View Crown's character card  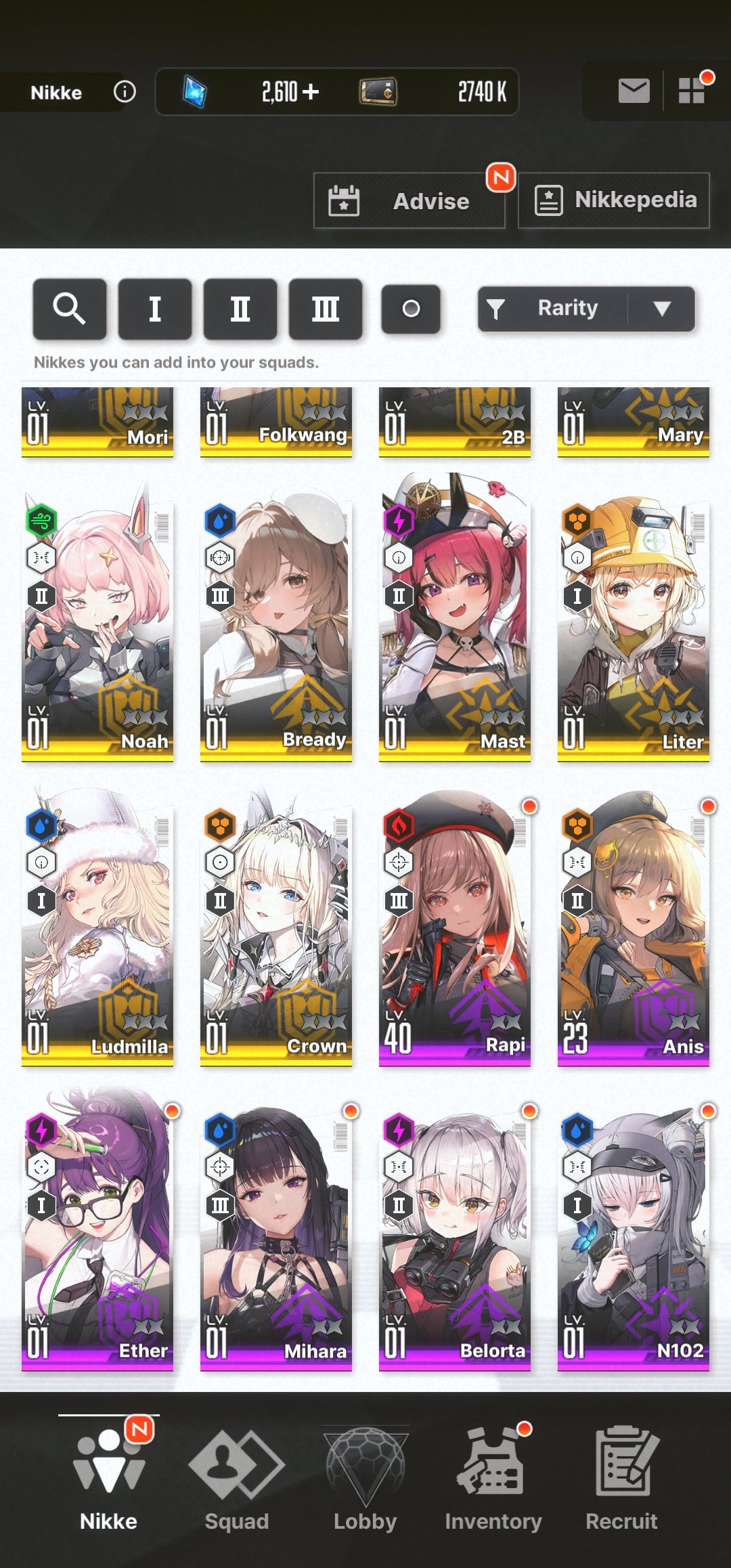(x=276, y=928)
